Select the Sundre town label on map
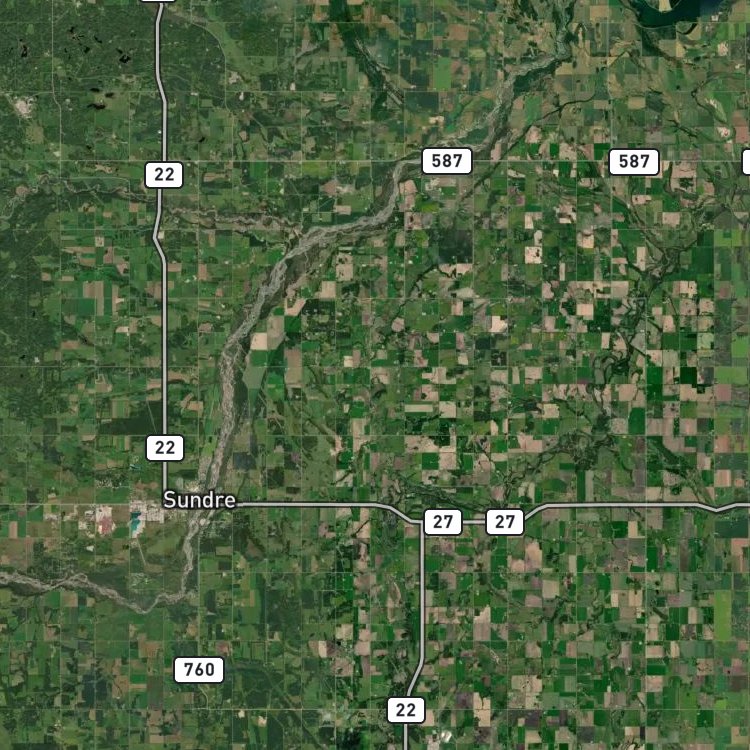Image resolution: width=750 pixels, height=750 pixels. click(199, 500)
